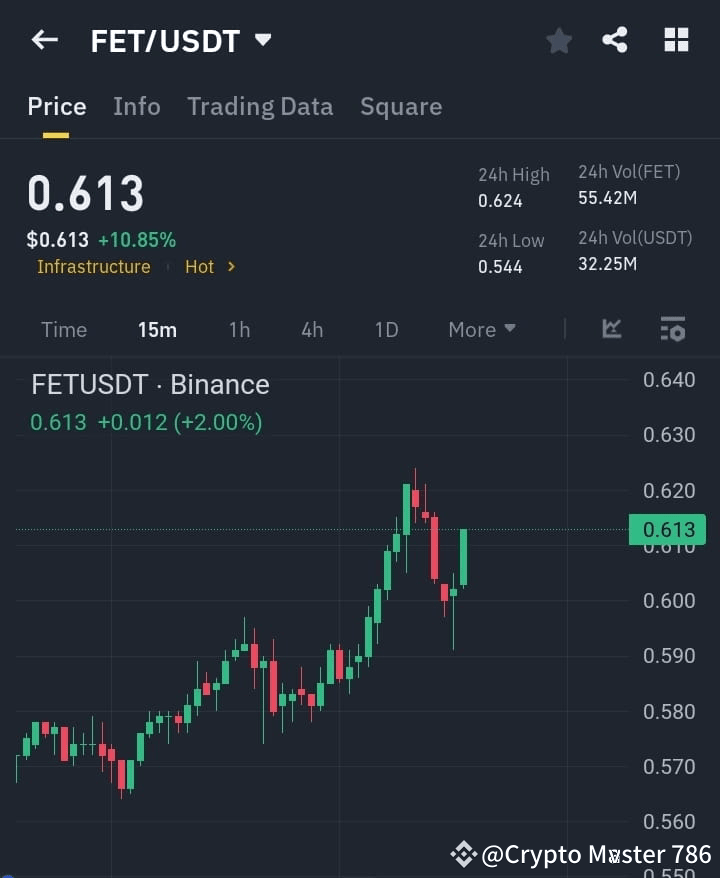Switch to the Info tab
The height and width of the screenshot is (878, 720).
[137, 106]
